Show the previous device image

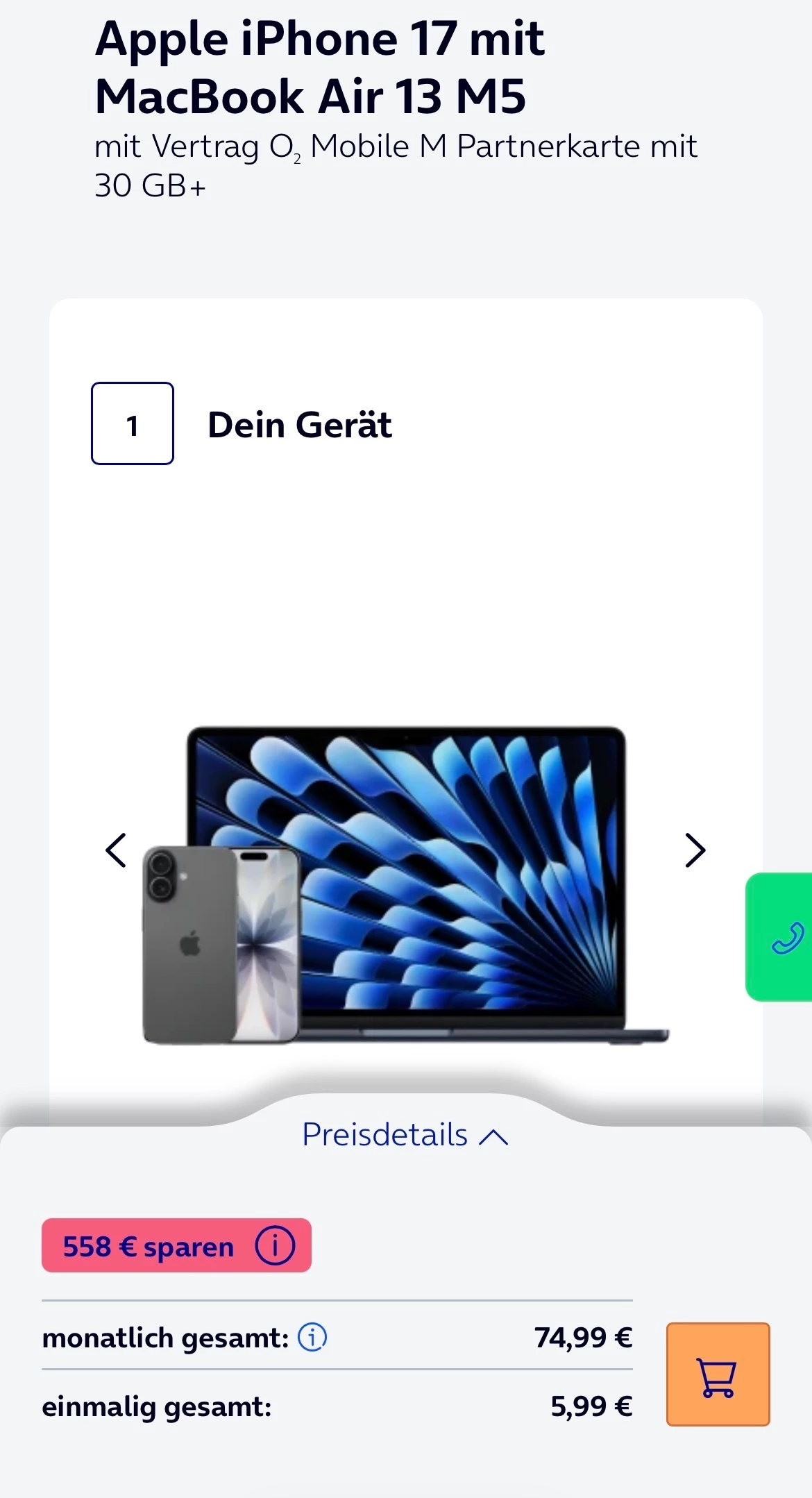coord(116,850)
